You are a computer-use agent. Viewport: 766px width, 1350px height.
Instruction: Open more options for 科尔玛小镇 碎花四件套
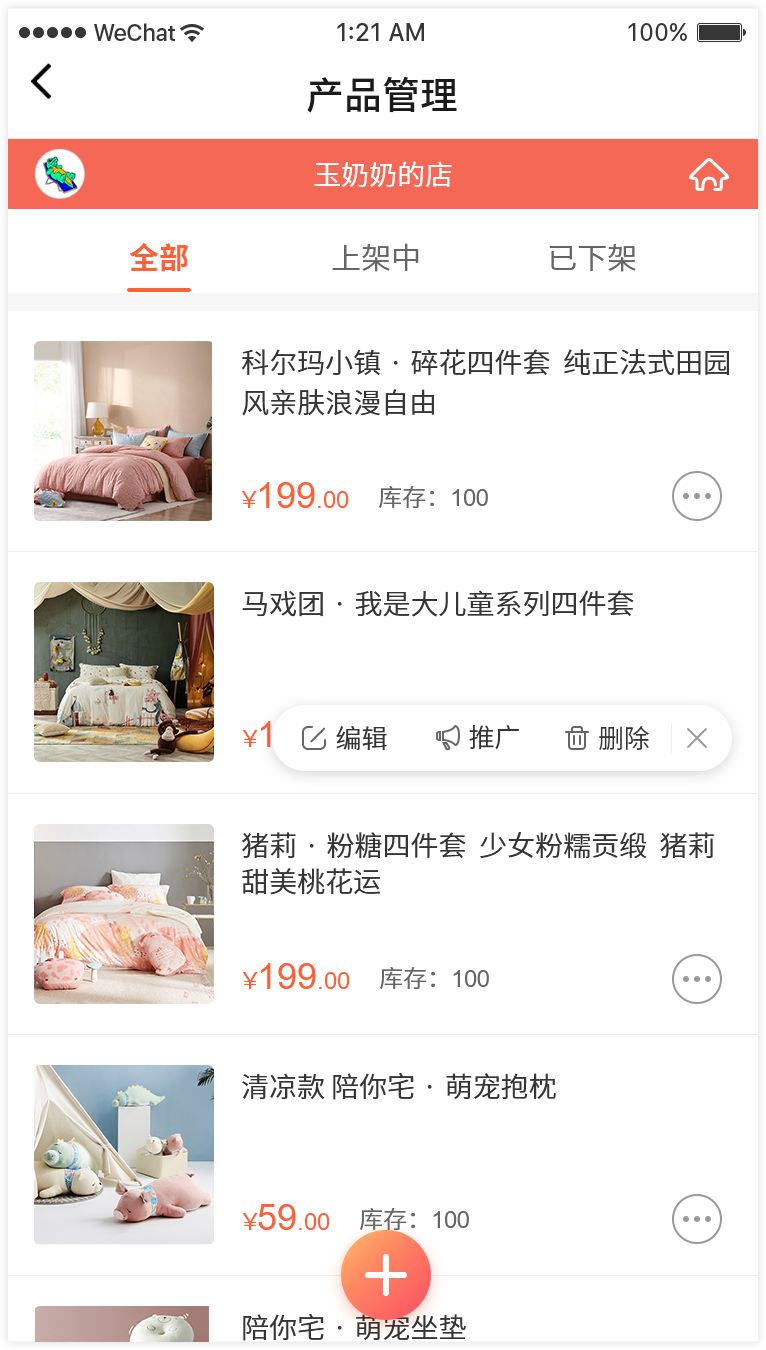(x=696, y=496)
